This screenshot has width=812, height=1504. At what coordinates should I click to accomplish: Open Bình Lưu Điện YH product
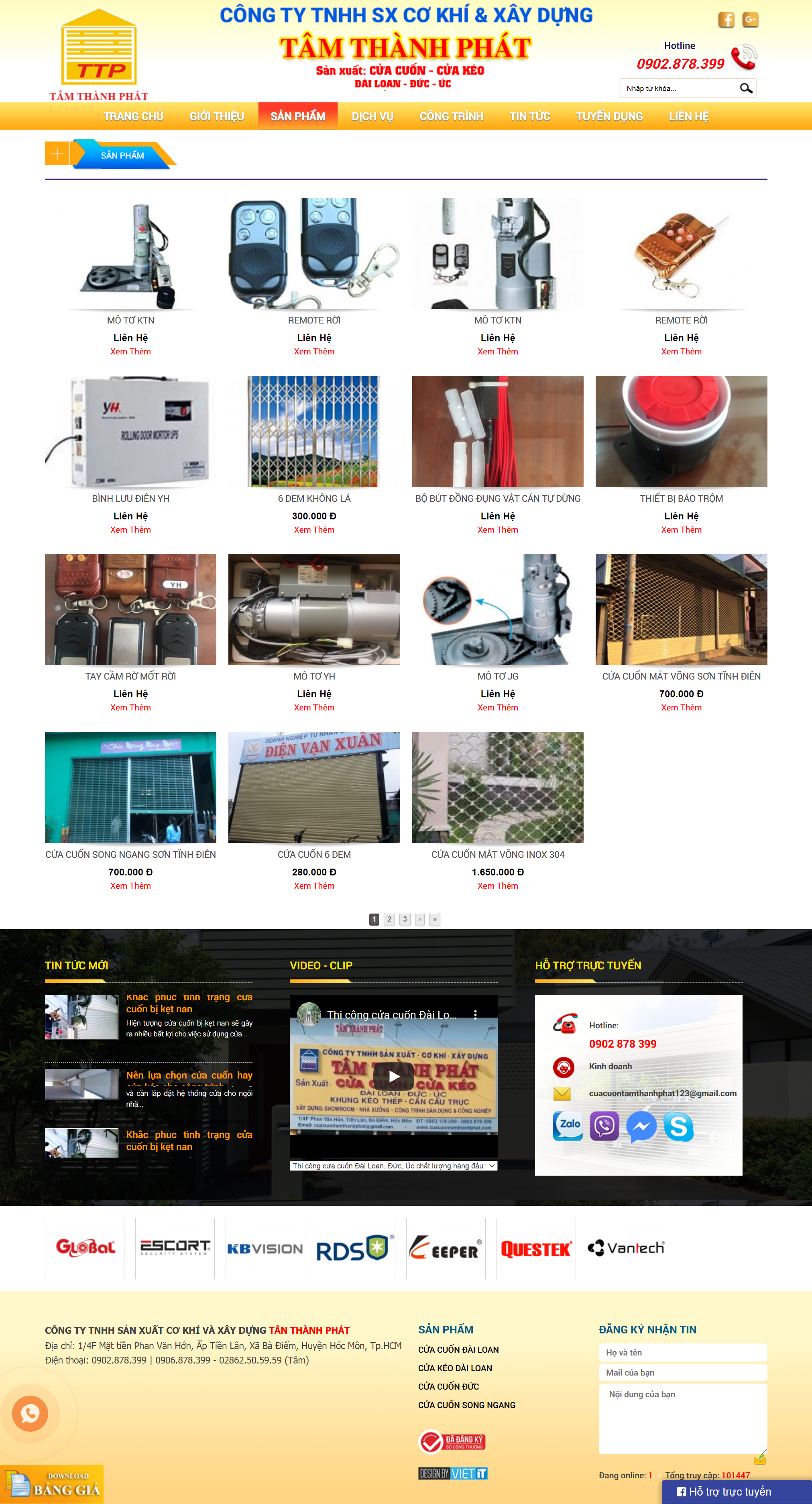pos(130,498)
